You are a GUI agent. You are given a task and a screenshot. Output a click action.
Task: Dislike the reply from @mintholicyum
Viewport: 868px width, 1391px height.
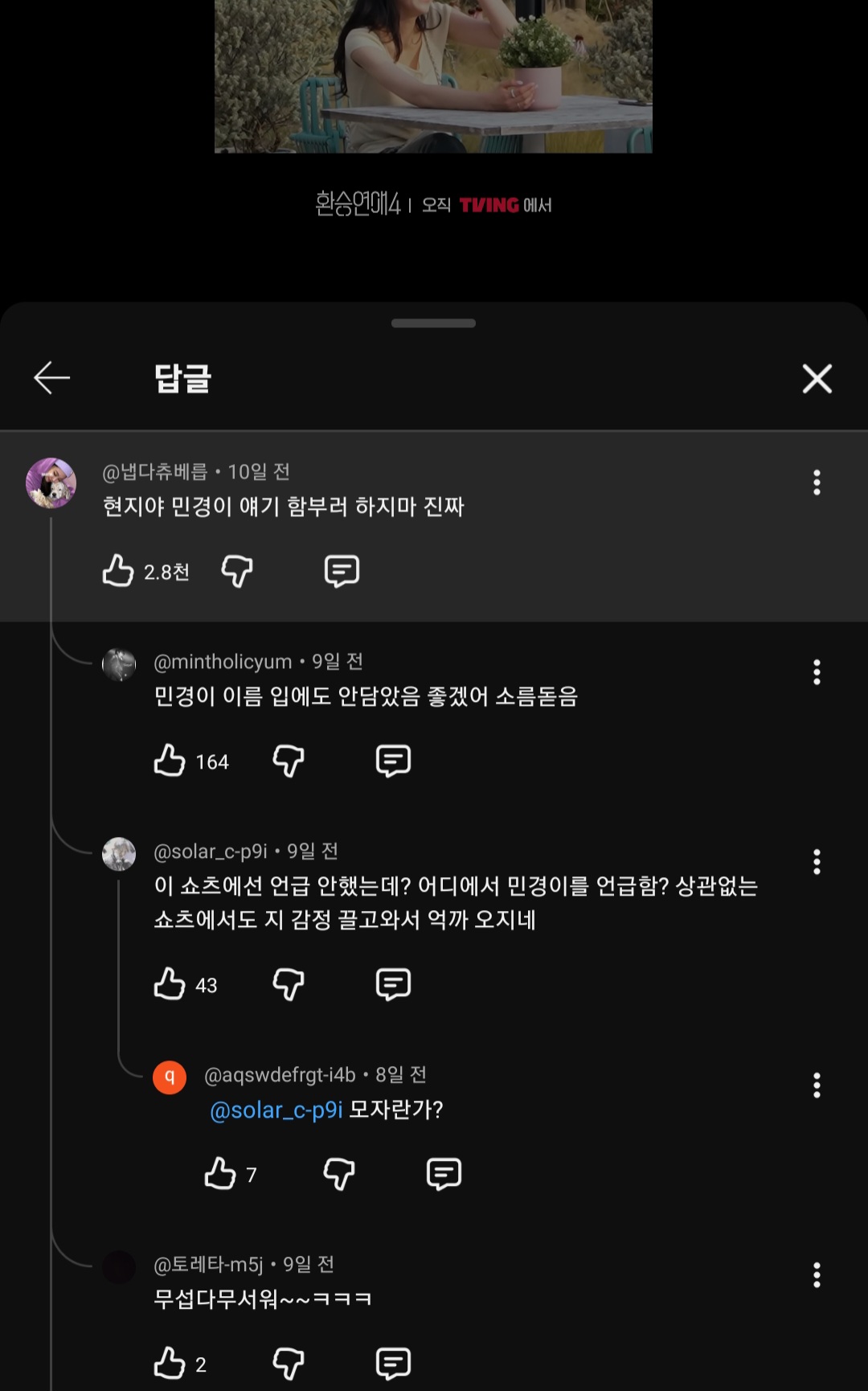(289, 760)
